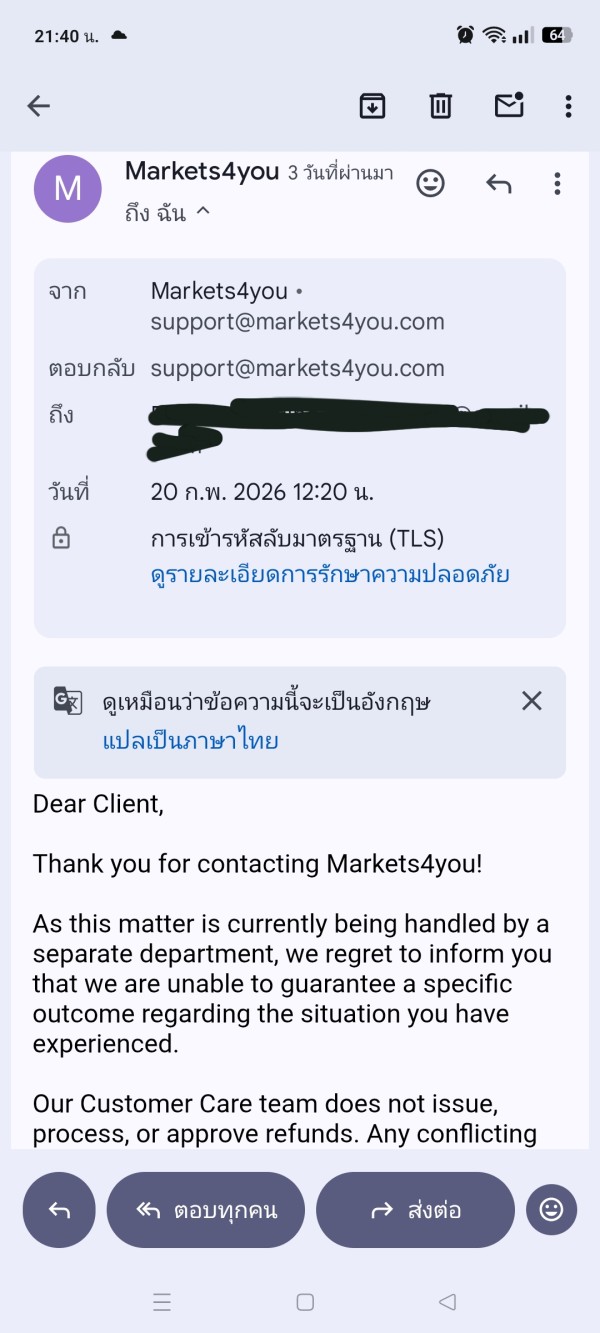Open the top app bar overflow menu
The height and width of the screenshot is (1333, 600).
pos(568,106)
